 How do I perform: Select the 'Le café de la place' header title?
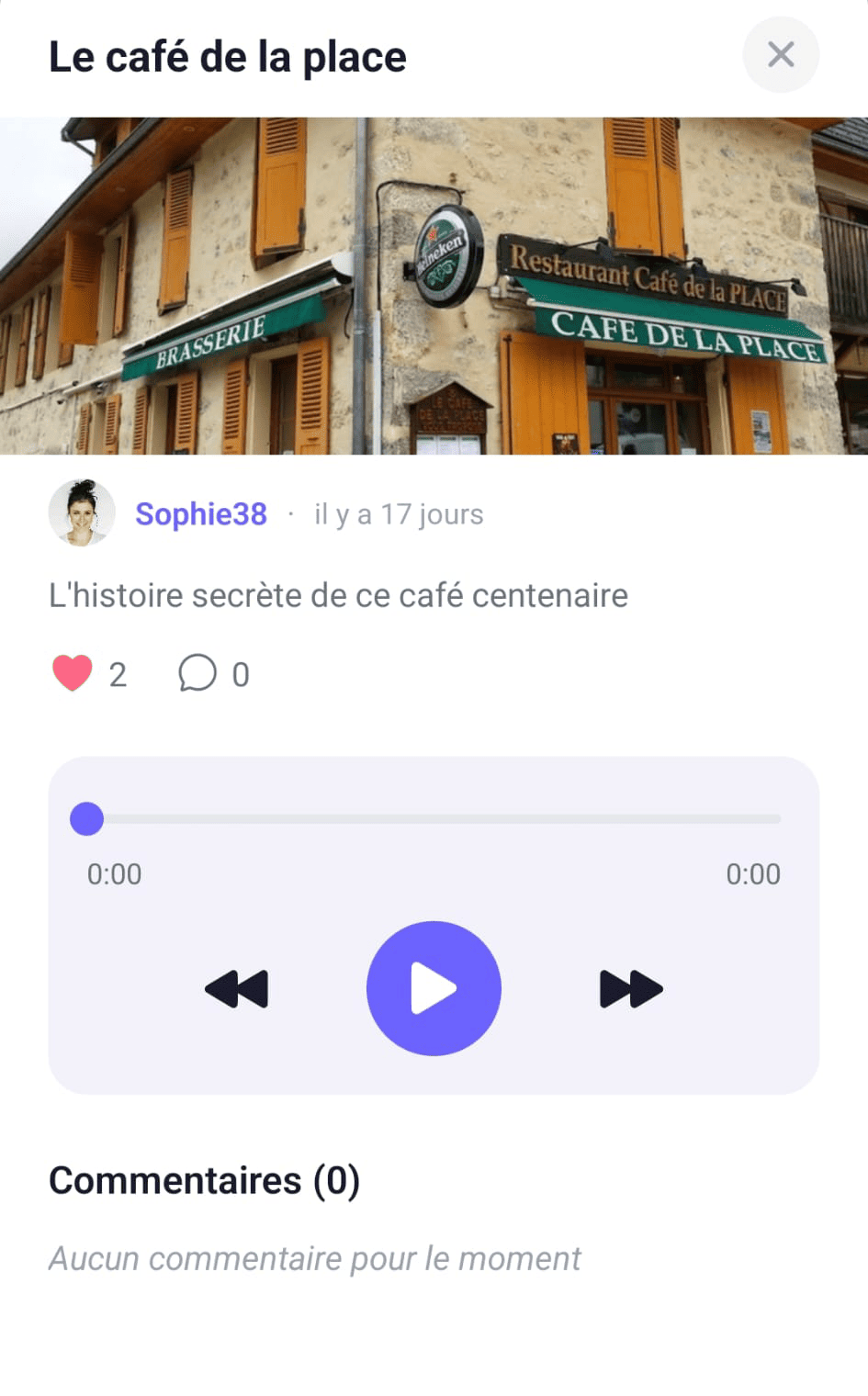tap(228, 55)
